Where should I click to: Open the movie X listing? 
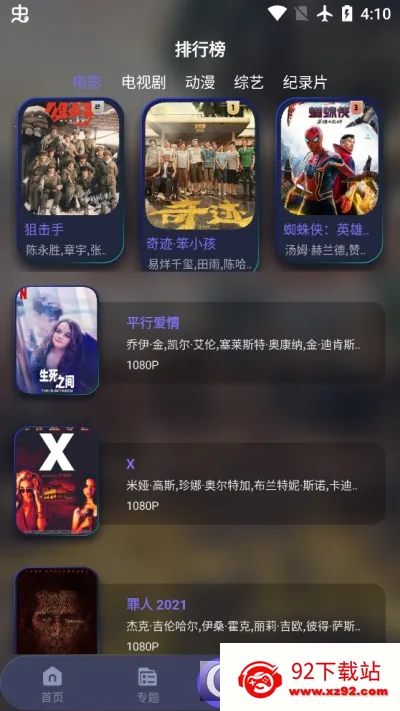(x=200, y=482)
